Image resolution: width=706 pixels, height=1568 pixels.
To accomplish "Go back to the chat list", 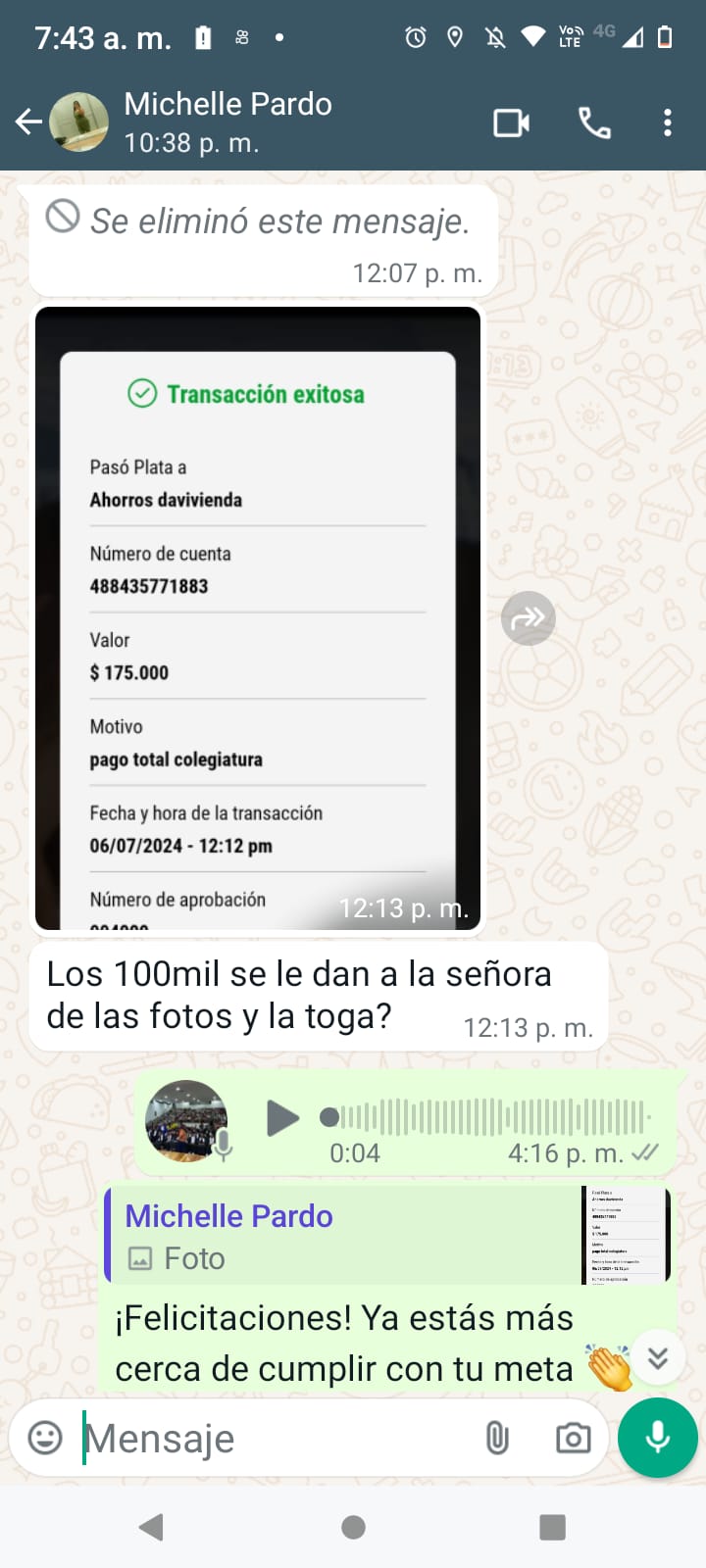I will pyautogui.click(x=29, y=122).
